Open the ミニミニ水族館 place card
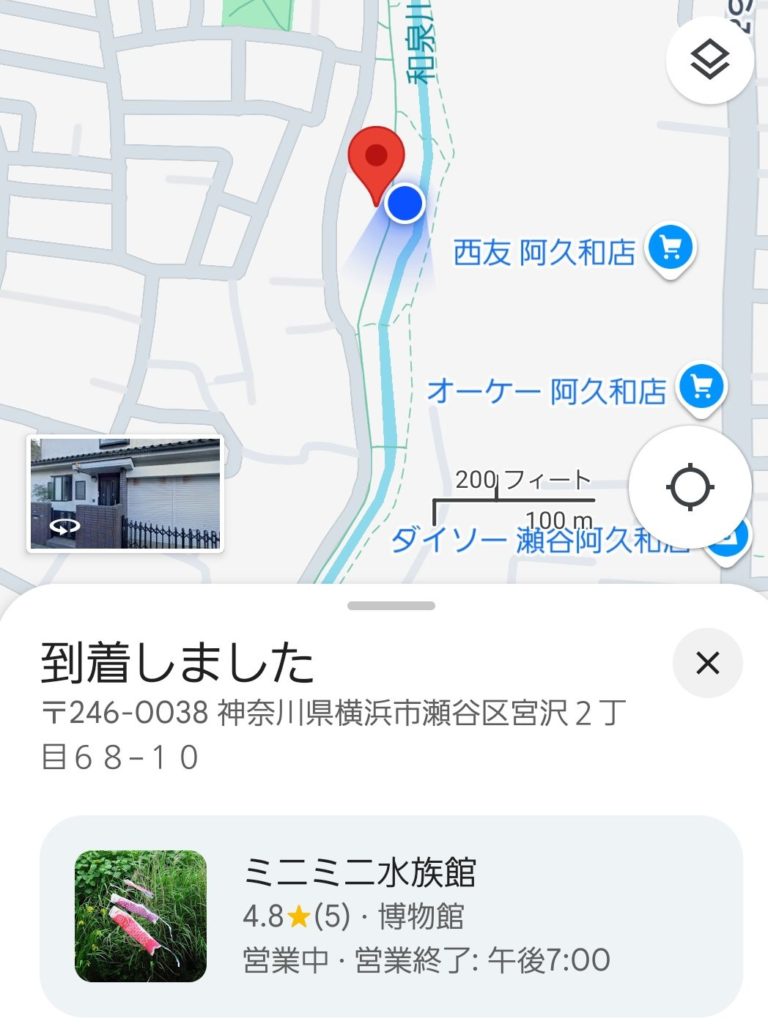The height and width of the screenshot is (1024, 768). tap(391, 916)
